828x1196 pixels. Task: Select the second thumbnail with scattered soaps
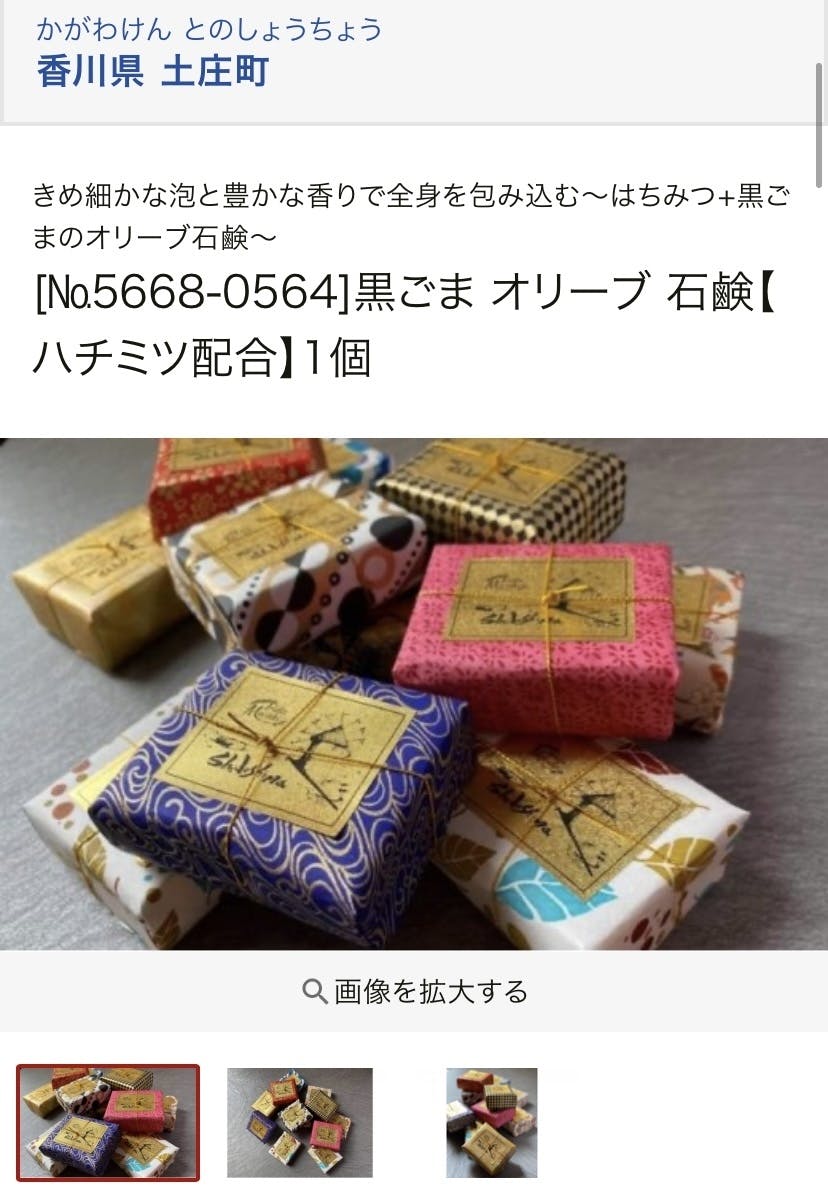click(x=300, y=1122)
